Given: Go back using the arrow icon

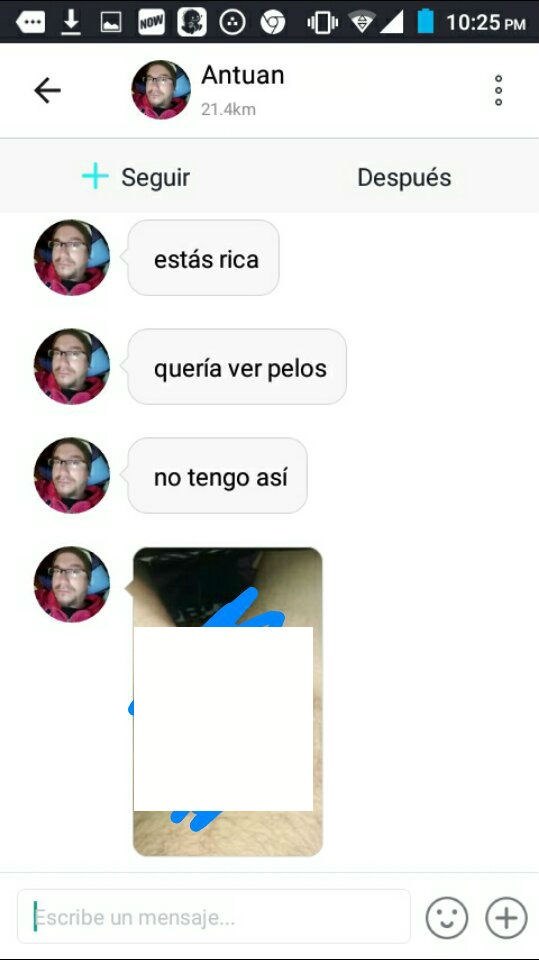Looking at the screenshot, I should click(x=47, y=91).
